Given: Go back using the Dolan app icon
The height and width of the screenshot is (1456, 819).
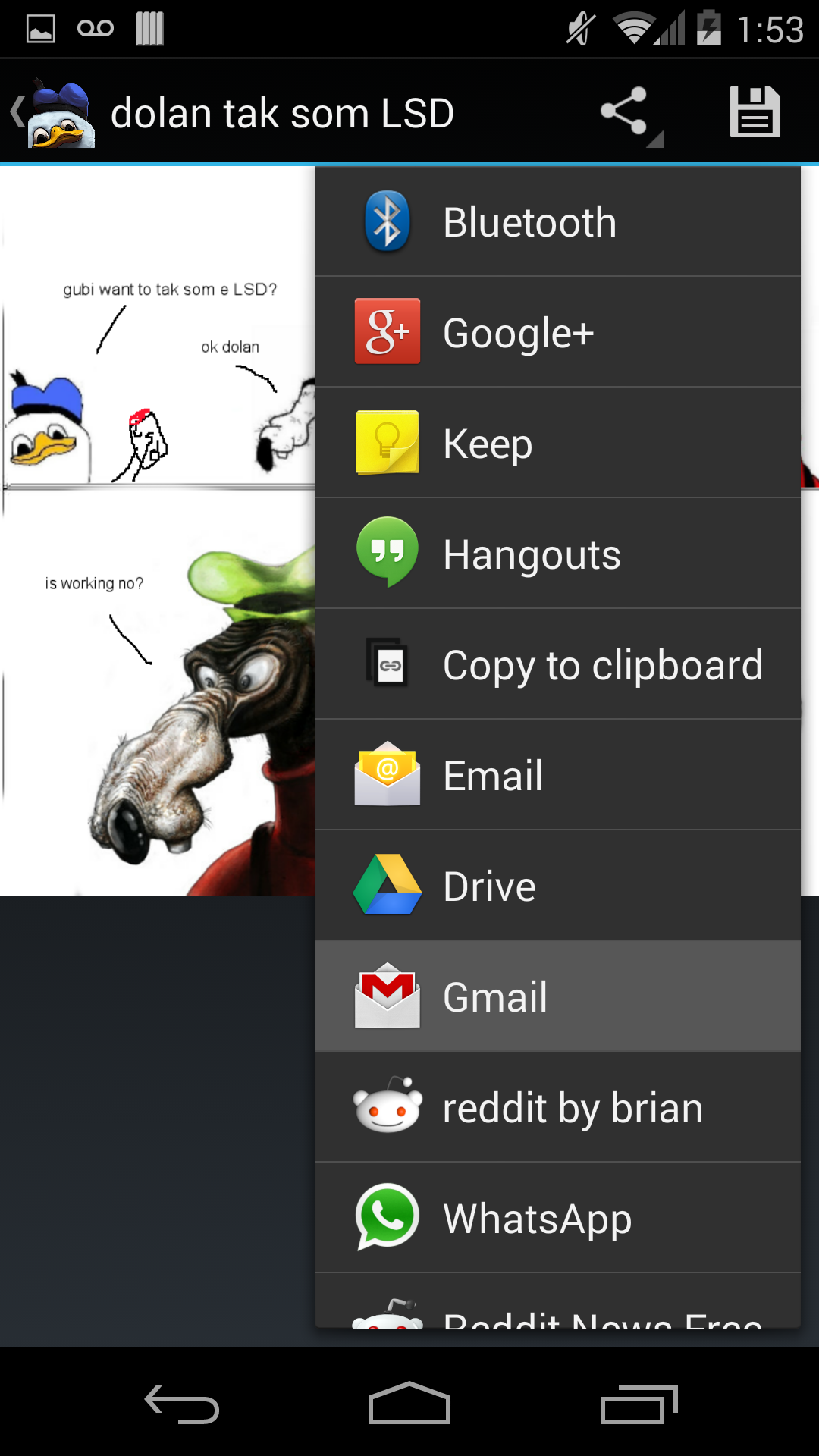Looking at the screenshot, I should [x=53, y=114].
